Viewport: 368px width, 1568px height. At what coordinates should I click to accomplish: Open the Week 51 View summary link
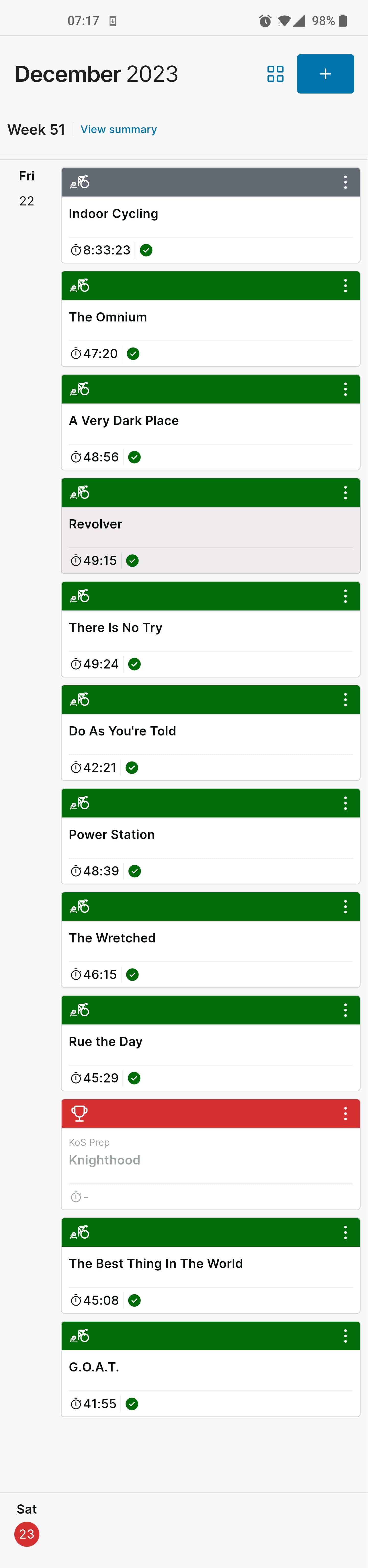[119, 130]
